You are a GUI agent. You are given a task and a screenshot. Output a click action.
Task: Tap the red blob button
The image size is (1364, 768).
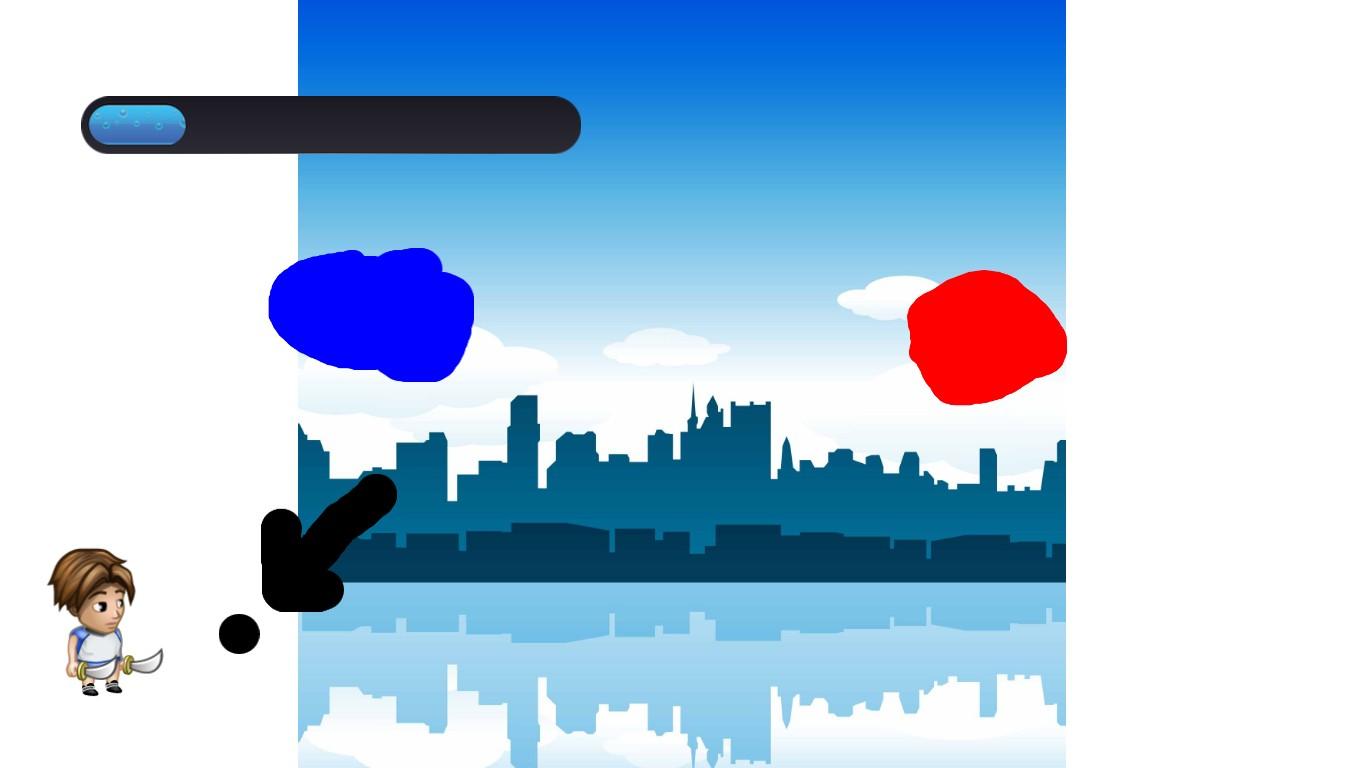pyautogui.click(x=985, y=338)
